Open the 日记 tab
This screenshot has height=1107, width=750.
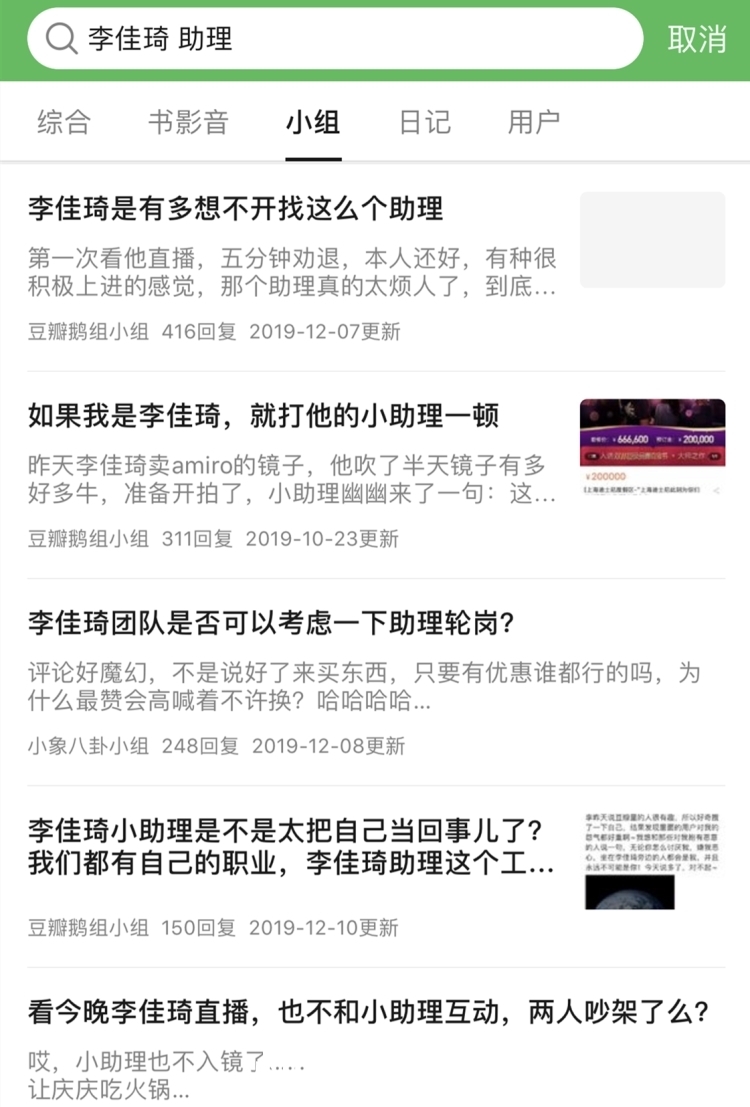[x=424, y=122]
